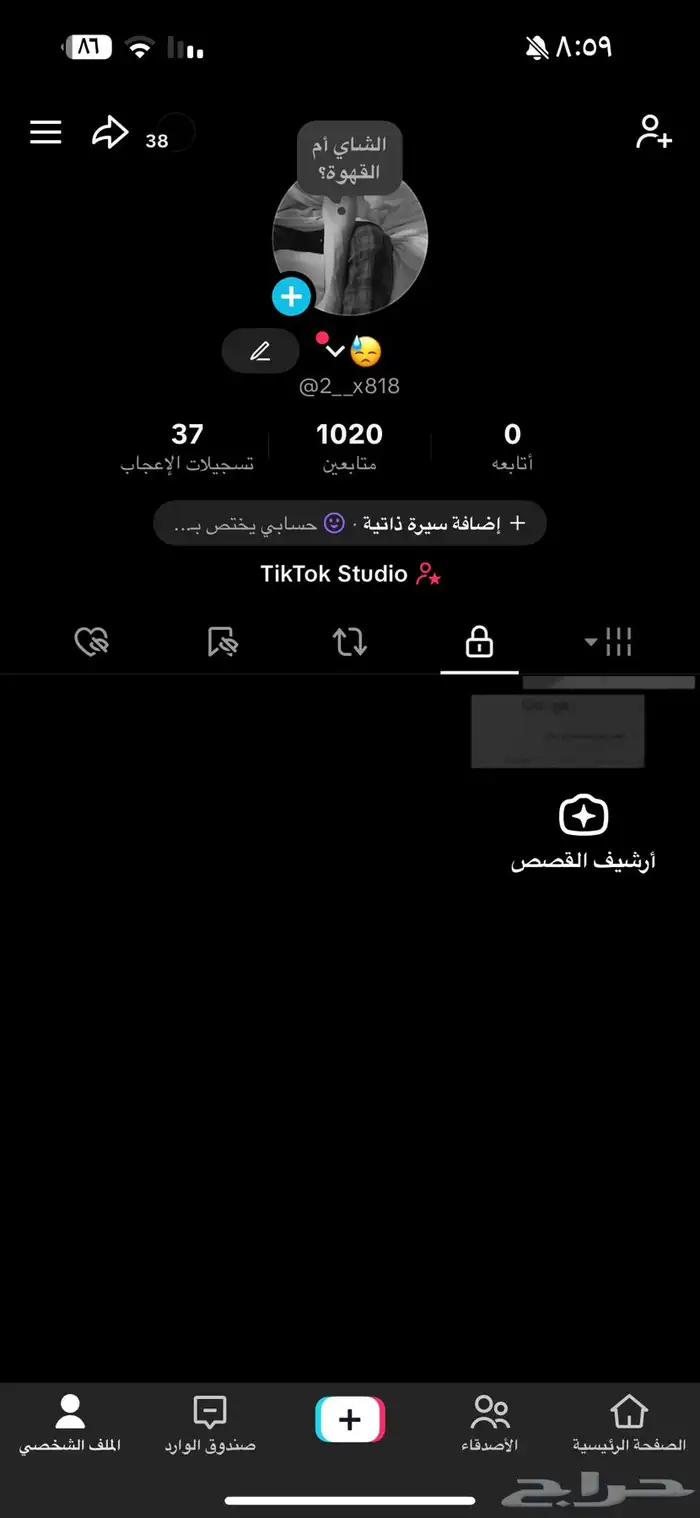The image size is (700, 1518).
Task: Edit profile with the pencil button
Action: tap(260, 351)
